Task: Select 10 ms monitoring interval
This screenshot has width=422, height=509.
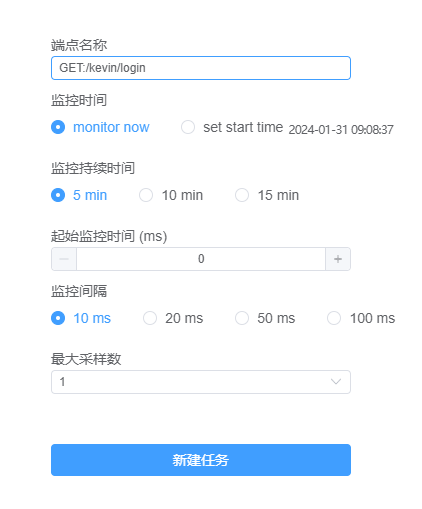Action: (x=81, y=318)
